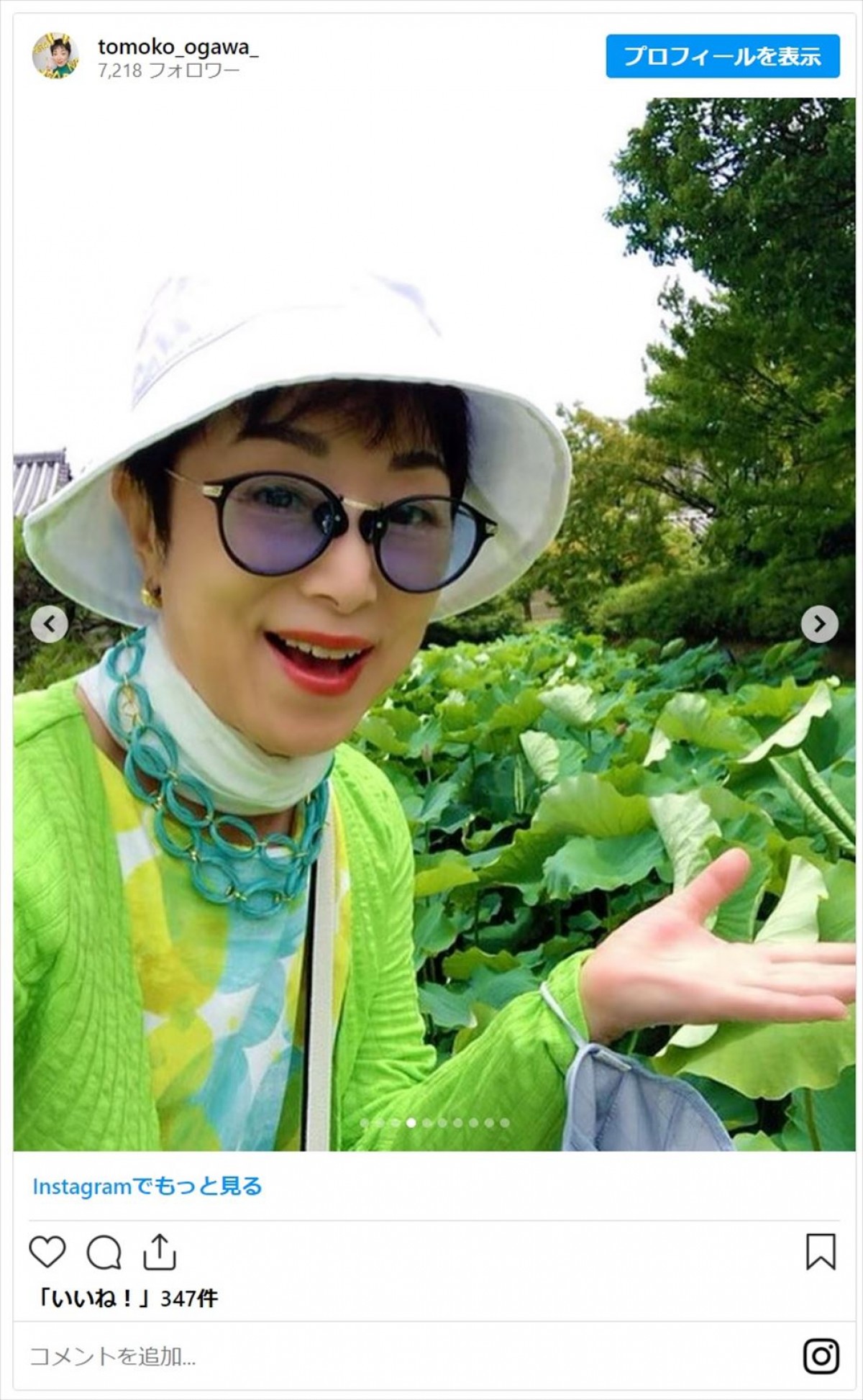Share this post
863x1400 pixels.
coord(159,1253)
